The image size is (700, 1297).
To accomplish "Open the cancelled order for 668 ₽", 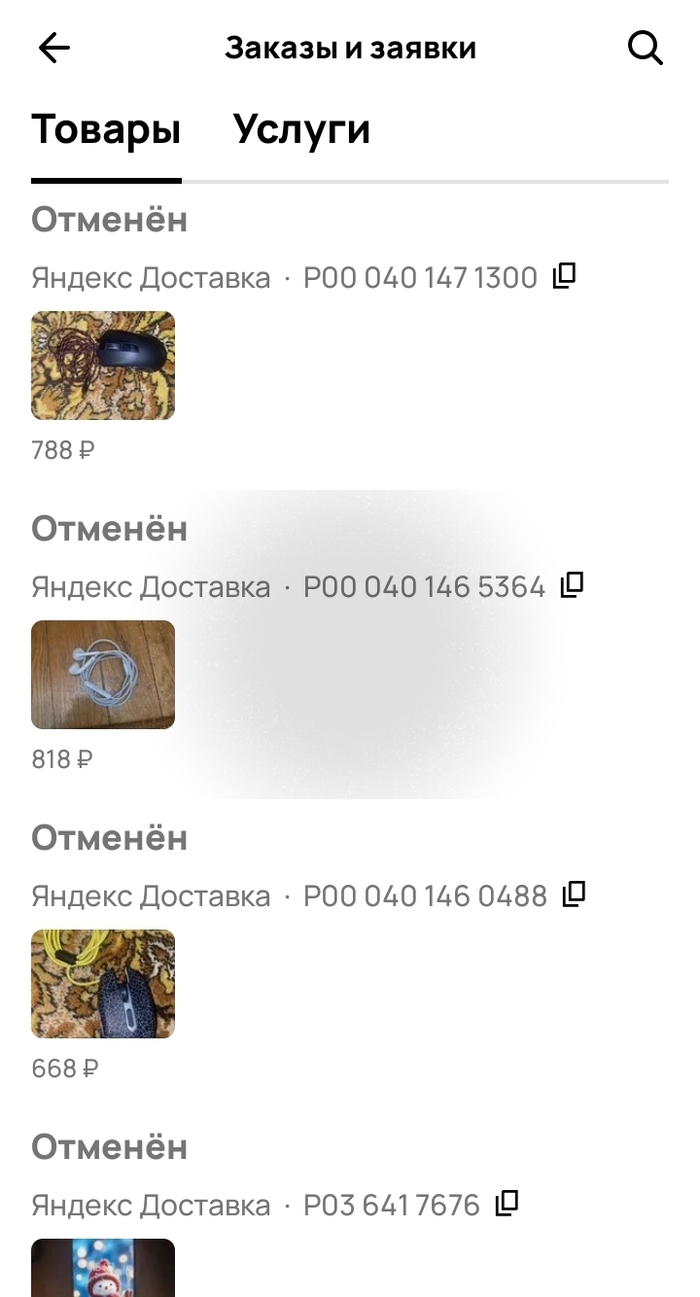I will coord(103,984).
